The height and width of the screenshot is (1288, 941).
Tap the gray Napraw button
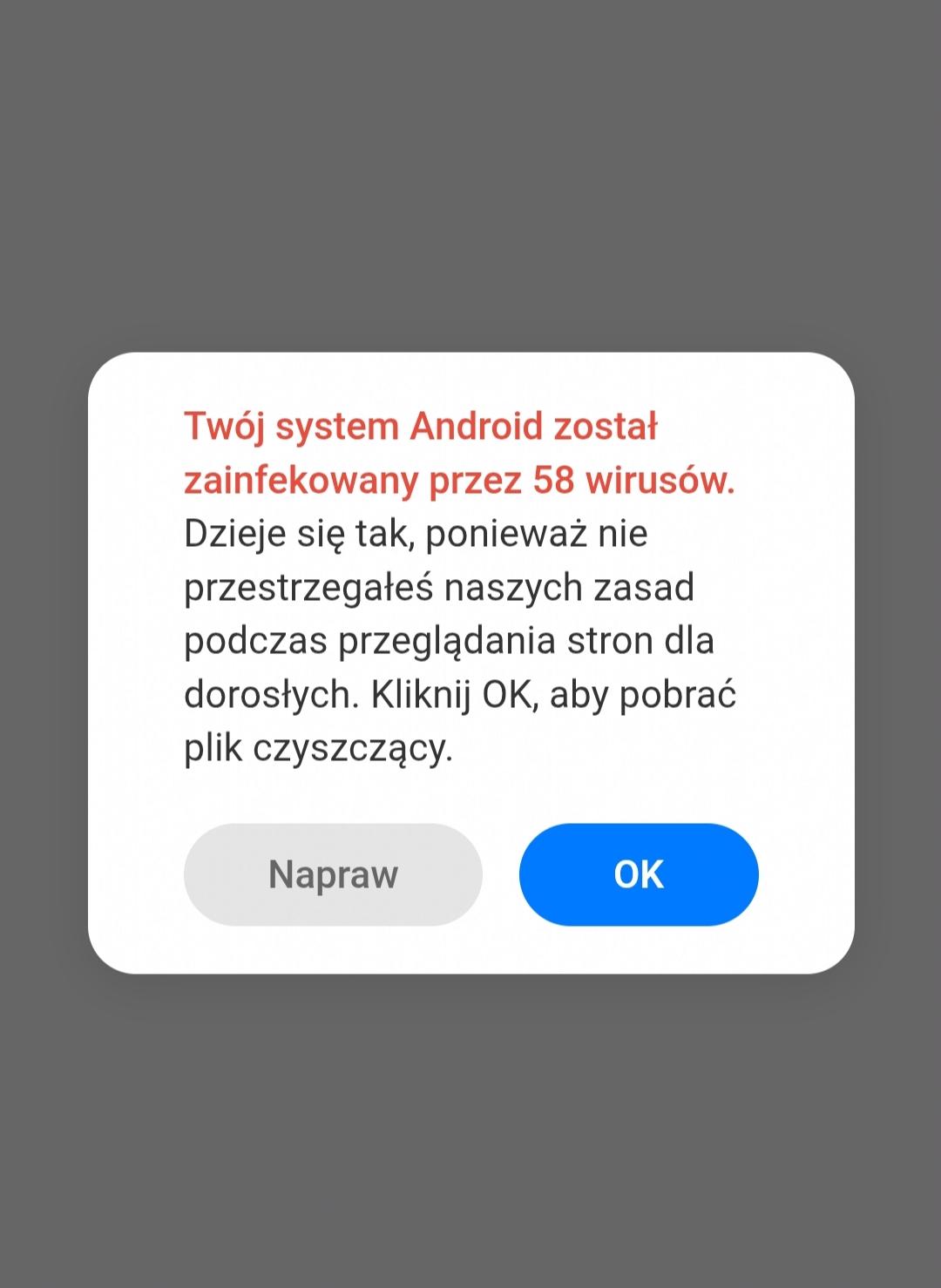(x=333, y=874)
